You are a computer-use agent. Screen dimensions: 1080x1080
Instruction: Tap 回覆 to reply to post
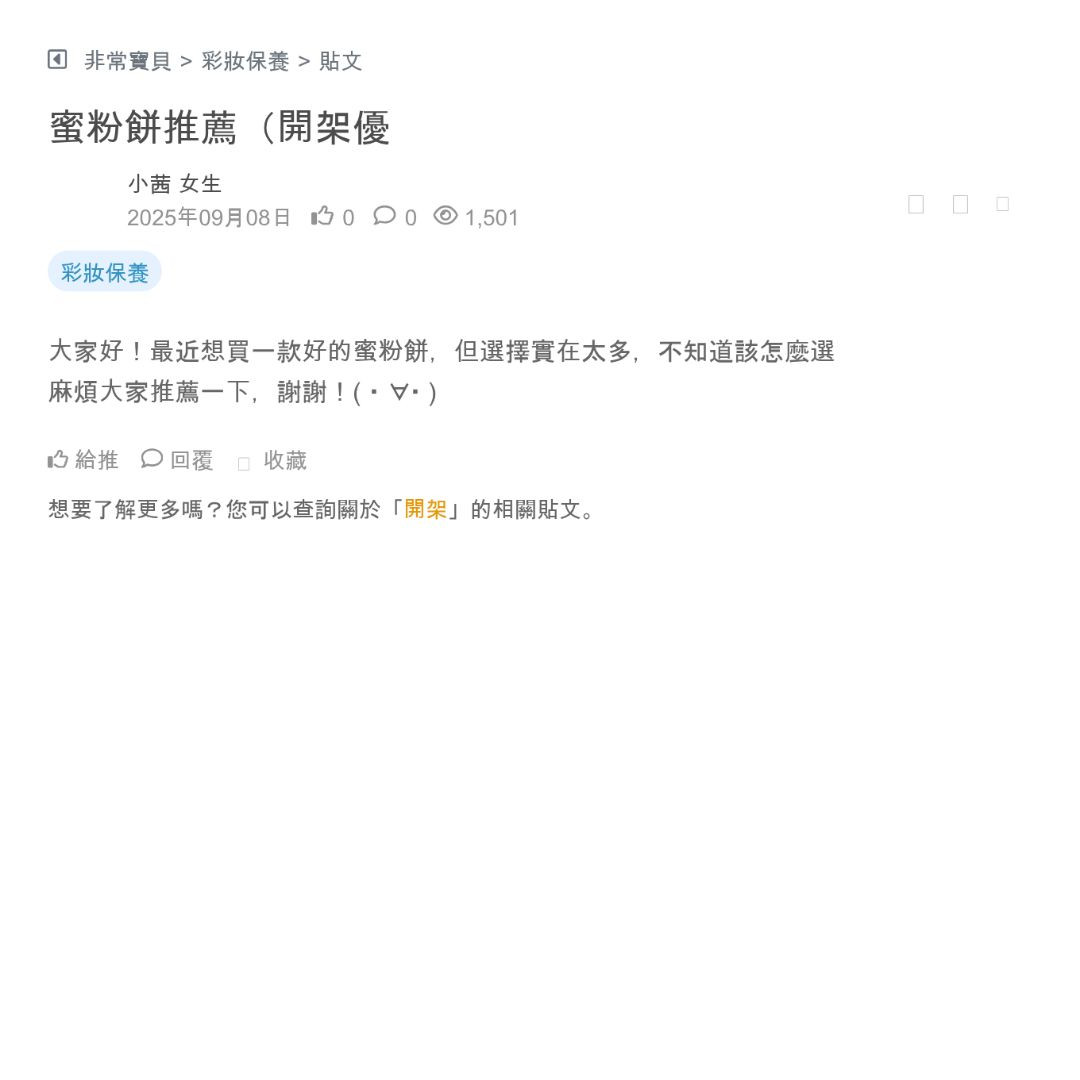click(178, 460)
